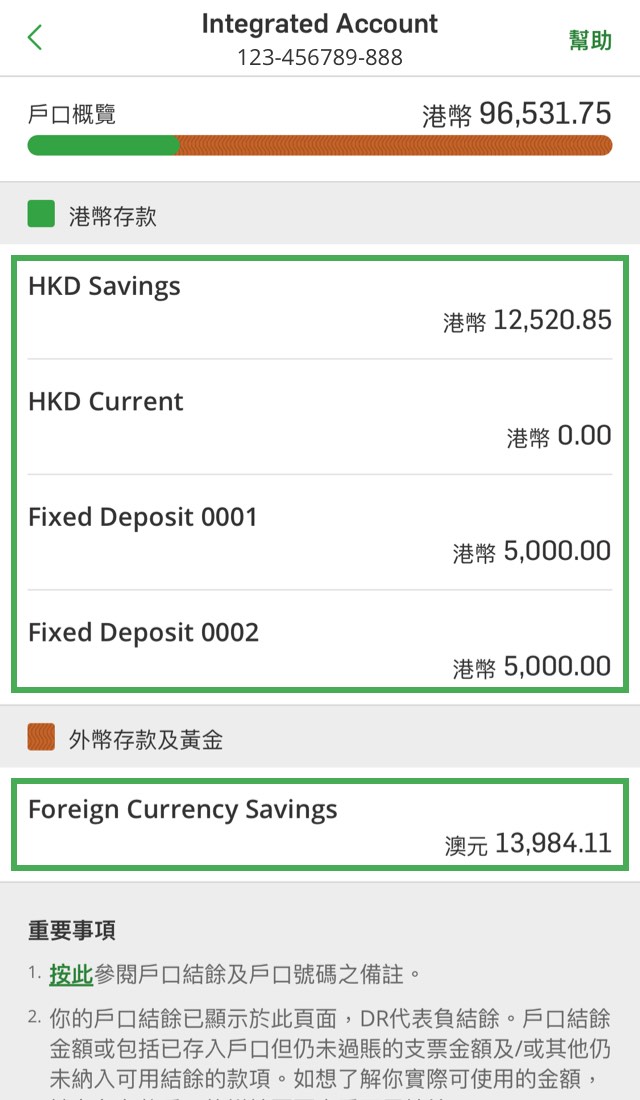View HKD Current account details
The image size is (640, 1100).
pos(320,417)
